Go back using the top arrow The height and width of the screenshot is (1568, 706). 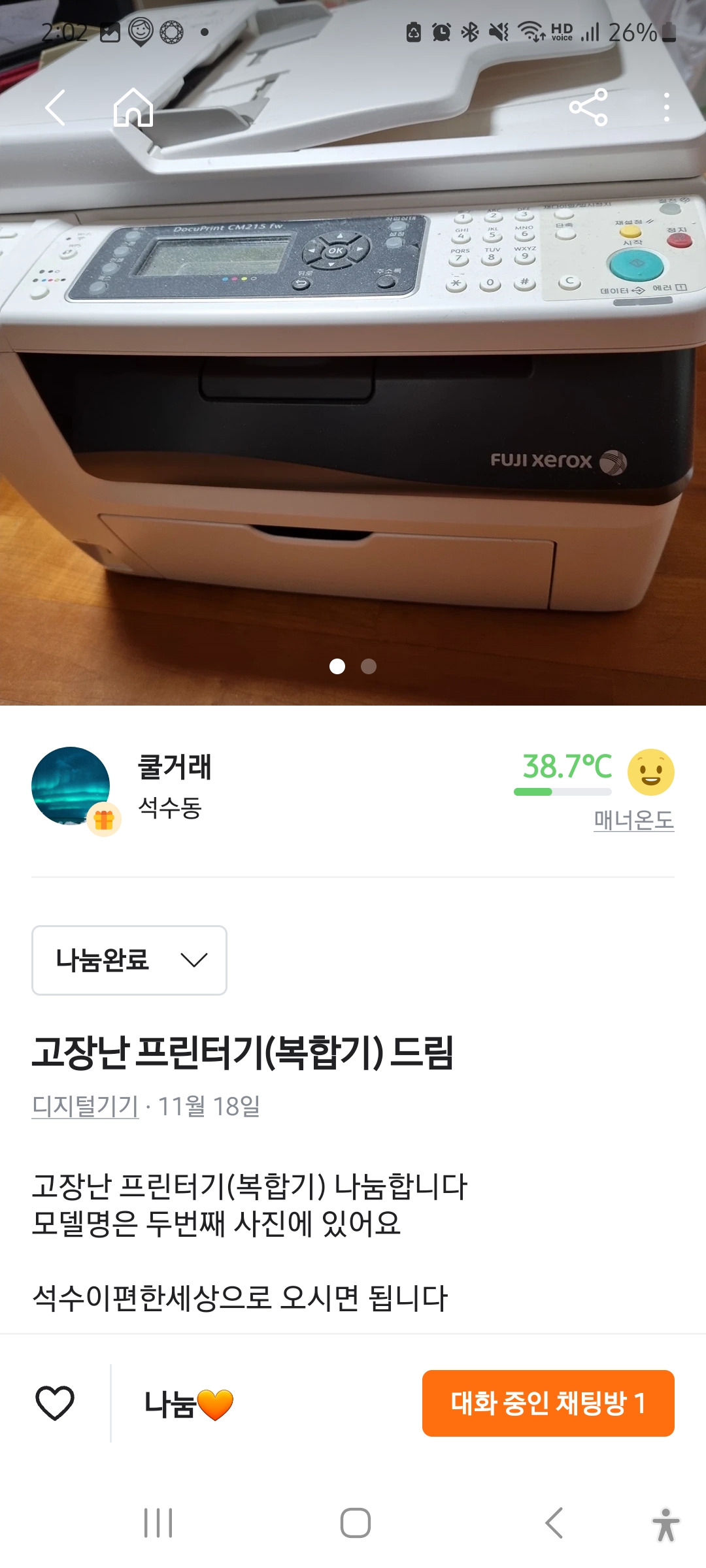click(56, 107)
